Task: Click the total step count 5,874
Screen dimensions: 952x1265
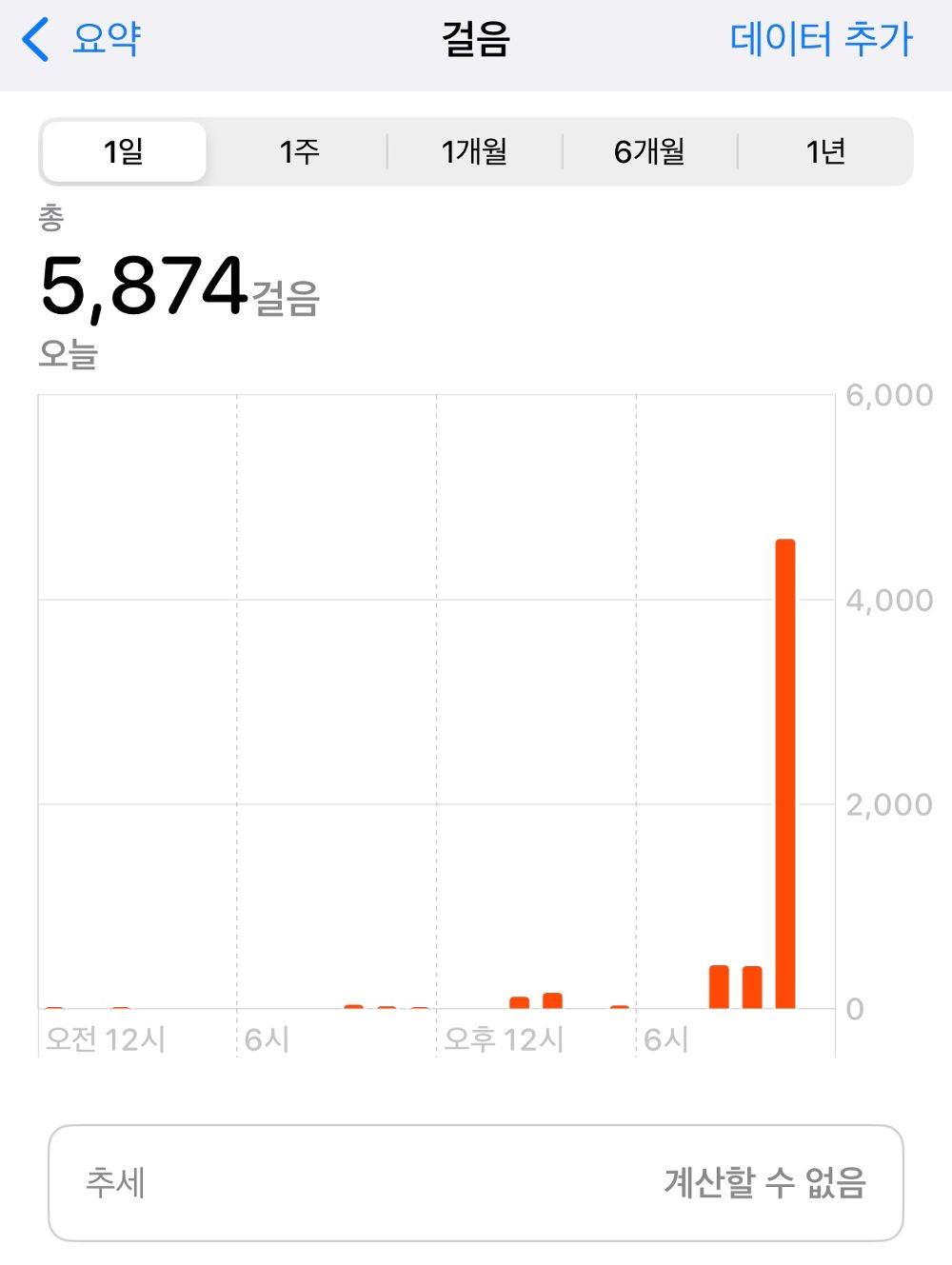Action: 143,286
